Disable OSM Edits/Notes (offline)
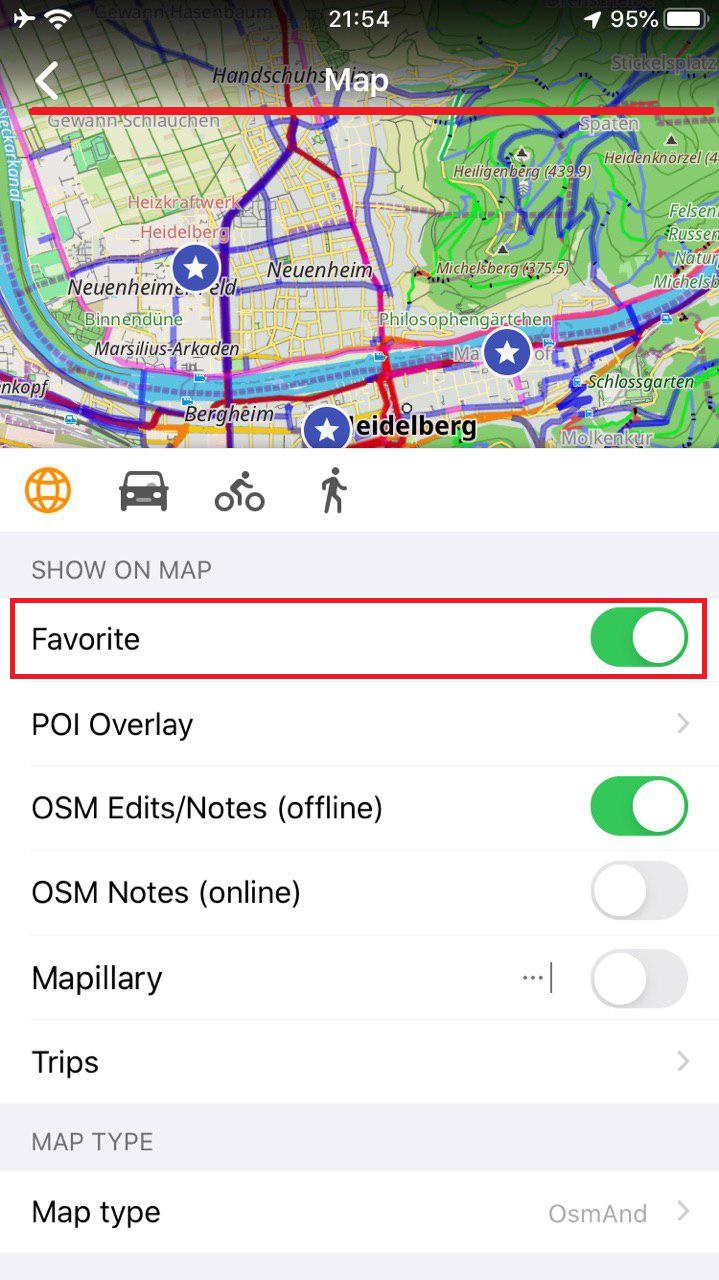The height and width of the screenshot is (1280, 719). [x=638, y=807]
